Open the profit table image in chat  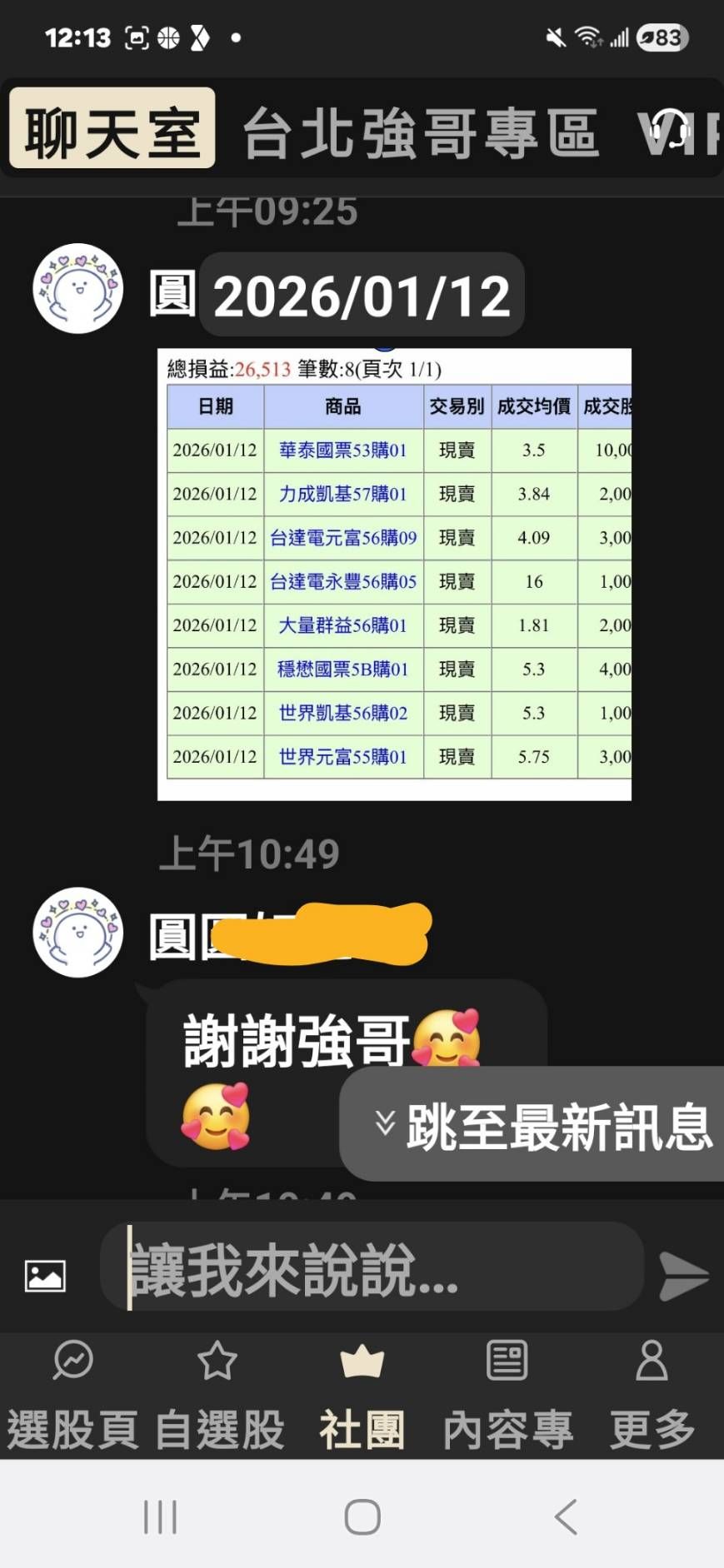pos(394,574)
